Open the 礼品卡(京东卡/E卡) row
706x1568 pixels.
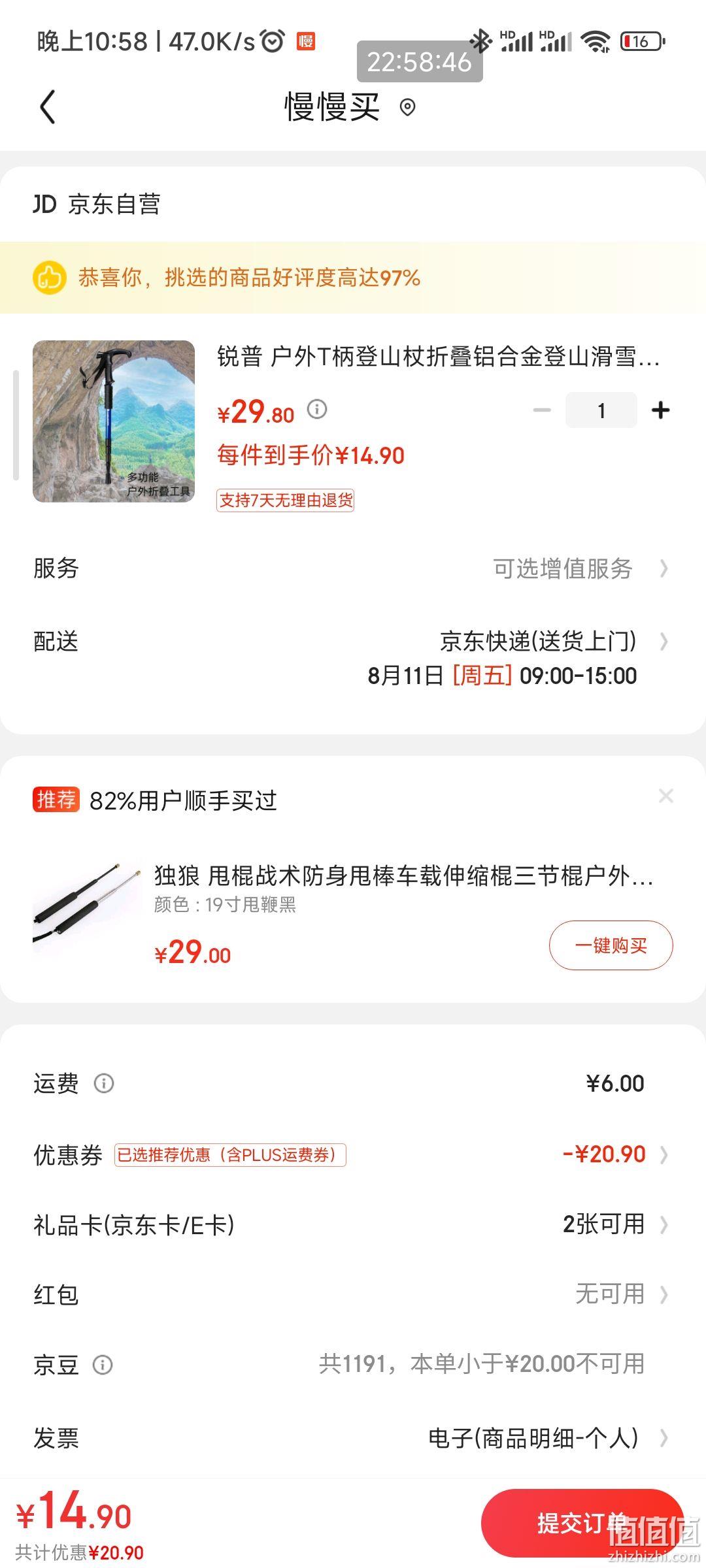click(x=353, y=1224)
